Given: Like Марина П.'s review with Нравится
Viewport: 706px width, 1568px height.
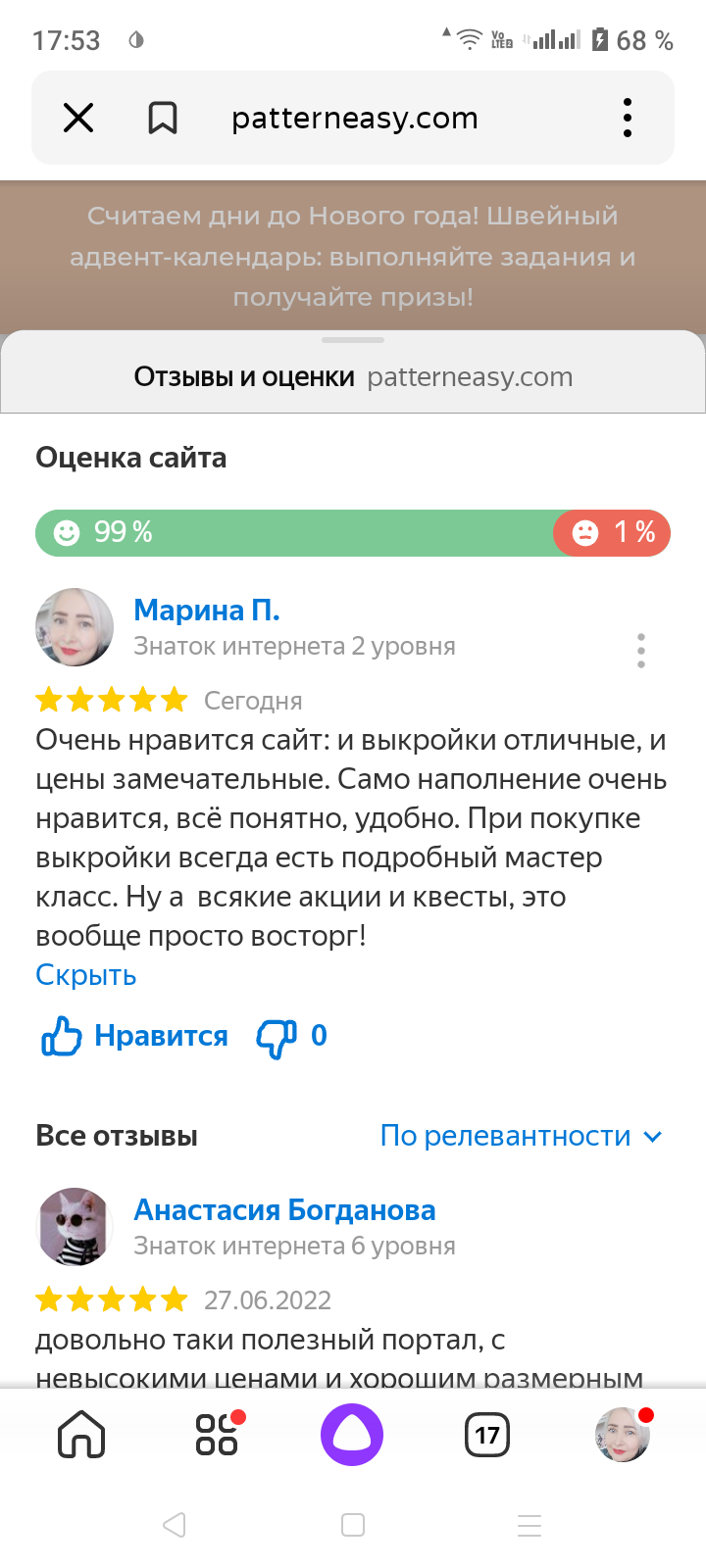Looking at the screenshot, I should [135, 1036].
